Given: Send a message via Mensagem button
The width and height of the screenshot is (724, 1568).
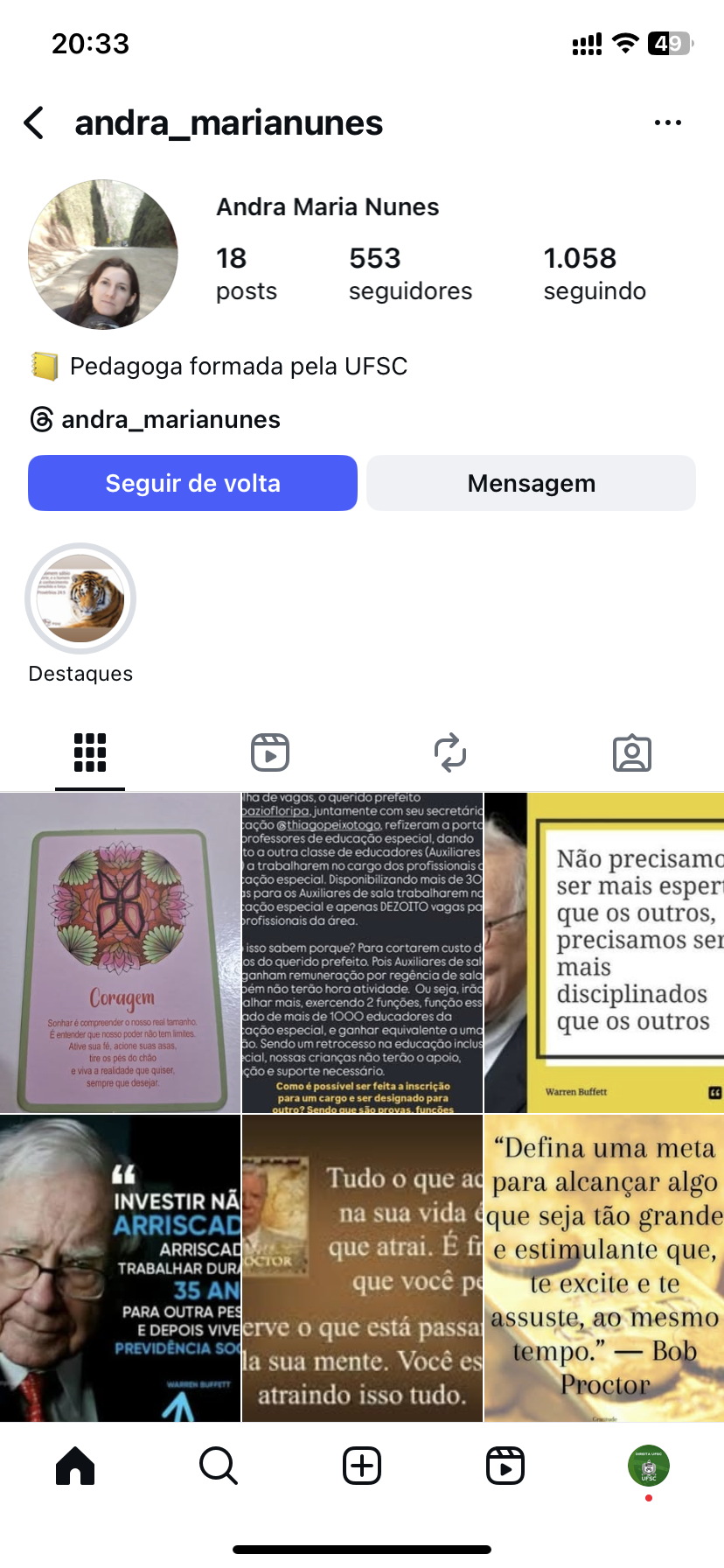Looking at the screenshot, I should (531, 483).
